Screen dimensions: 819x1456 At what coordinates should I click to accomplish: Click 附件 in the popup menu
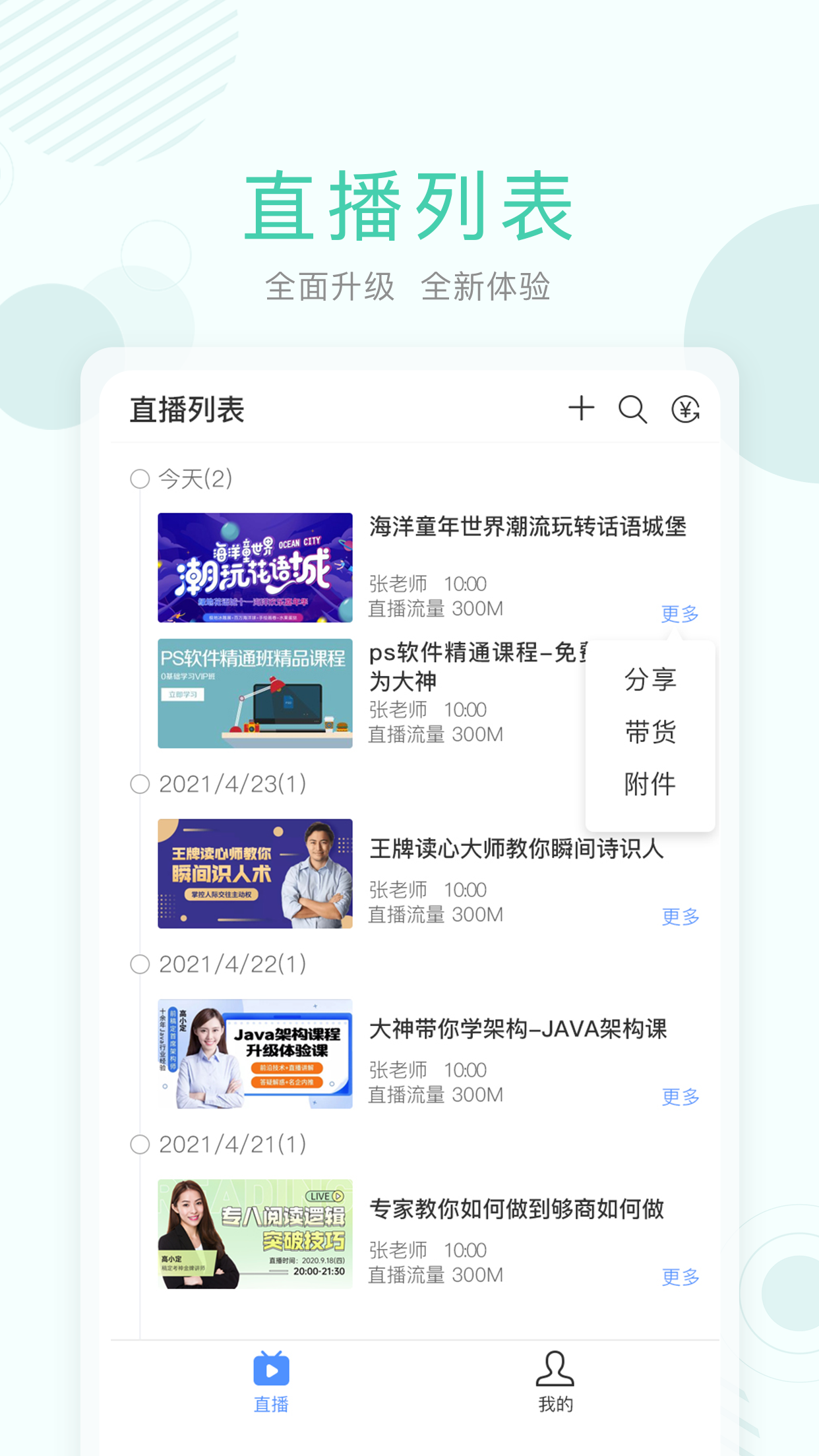(x=650, y=785)
